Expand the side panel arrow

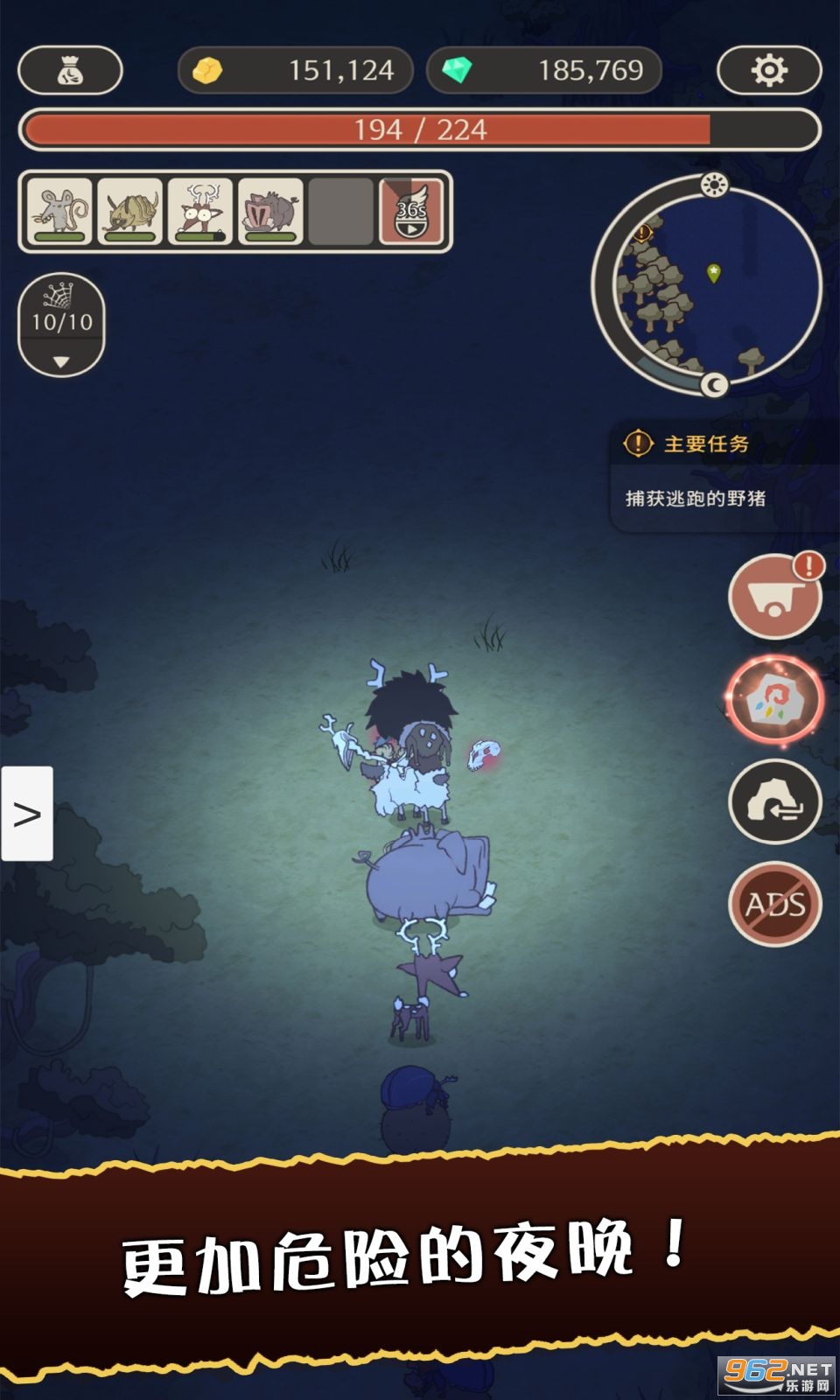(x=27, y=814)
